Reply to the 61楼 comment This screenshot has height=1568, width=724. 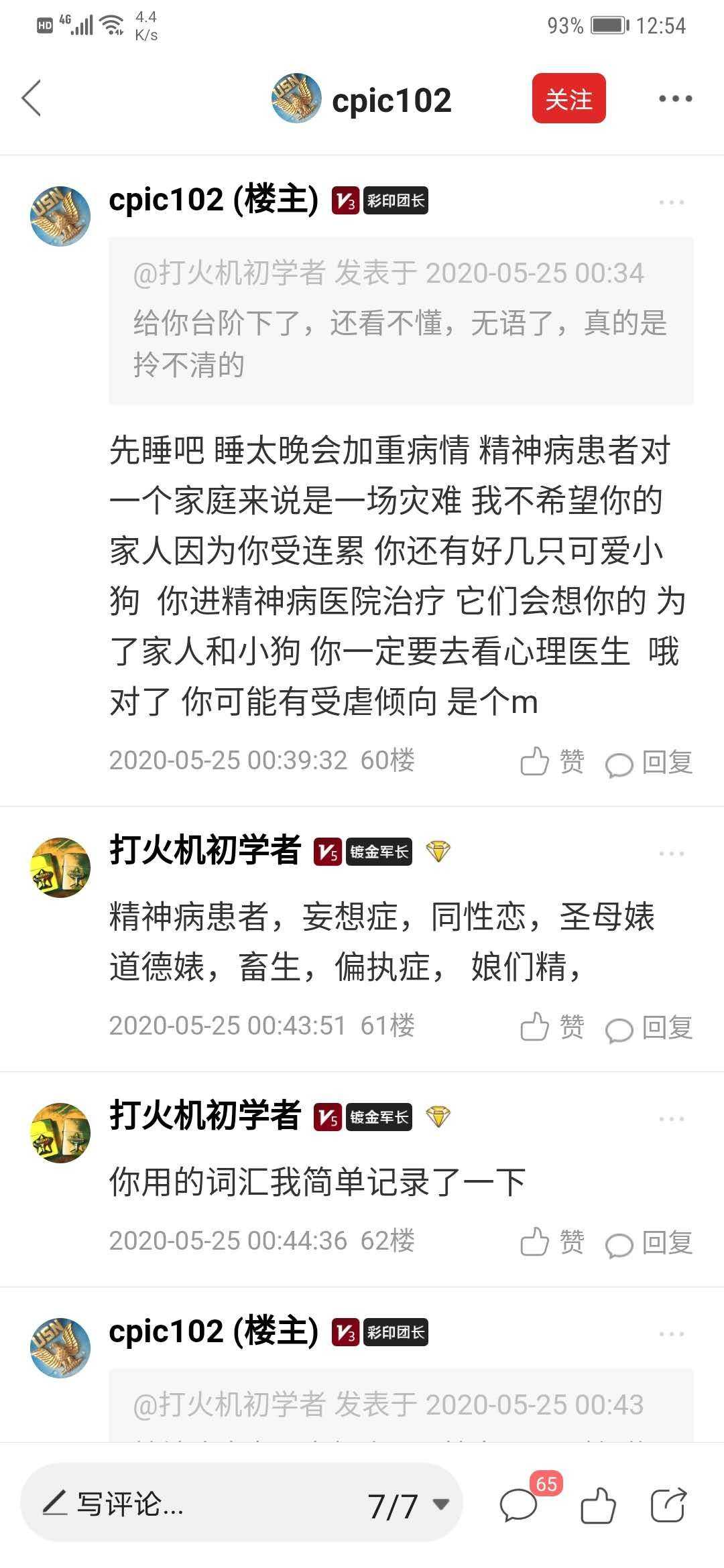click(x=649, y=1027)
